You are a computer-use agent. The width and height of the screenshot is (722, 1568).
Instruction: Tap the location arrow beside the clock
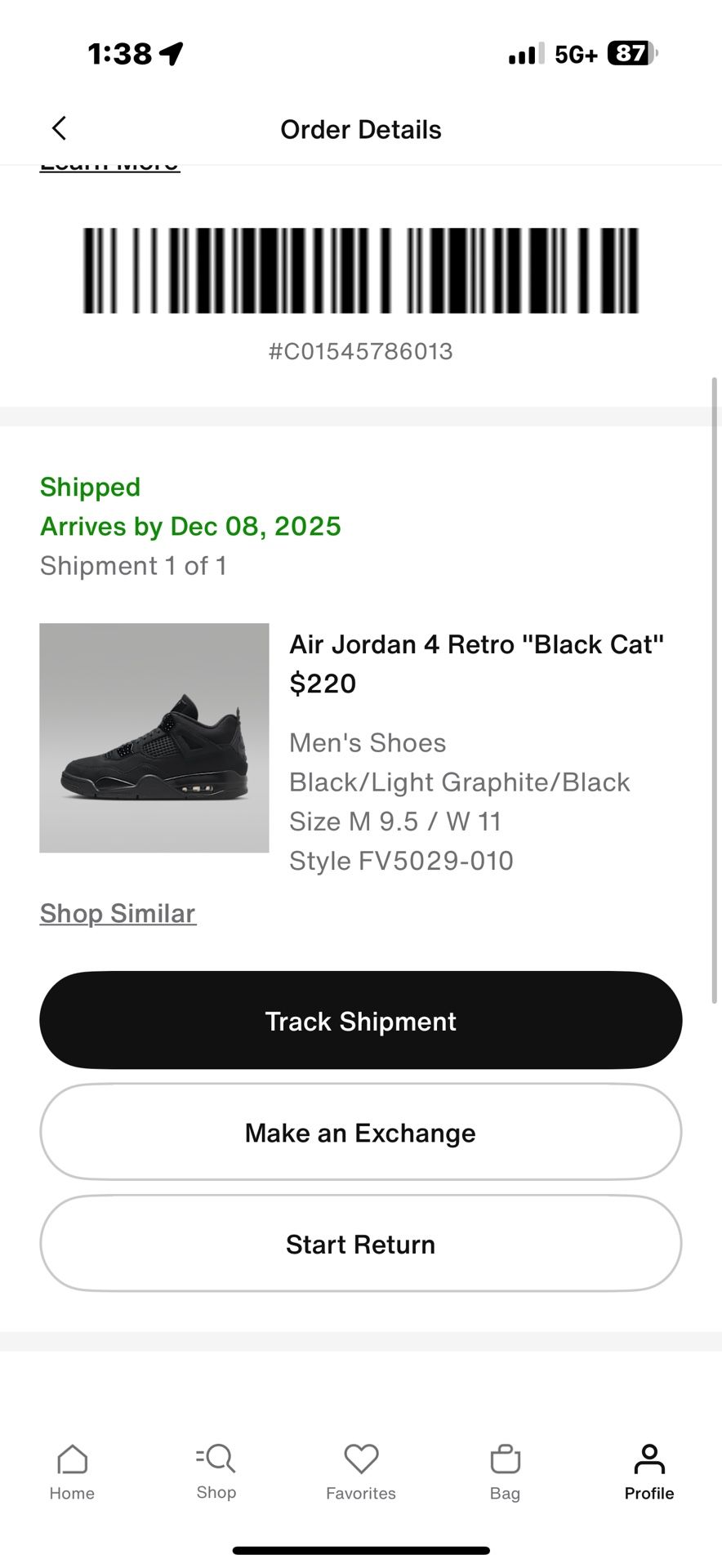[169, 53]
